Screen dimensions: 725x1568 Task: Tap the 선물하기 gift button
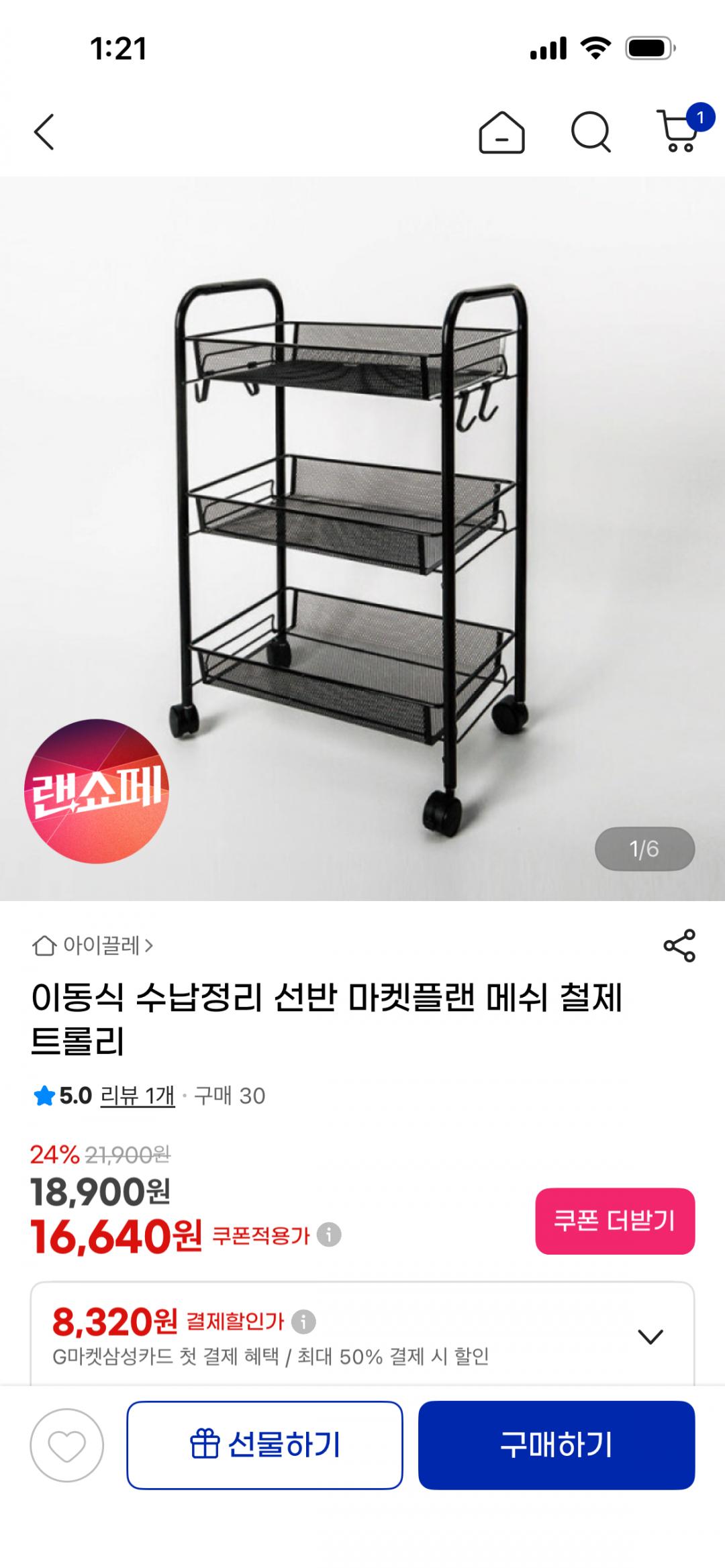pos(264,1445)
